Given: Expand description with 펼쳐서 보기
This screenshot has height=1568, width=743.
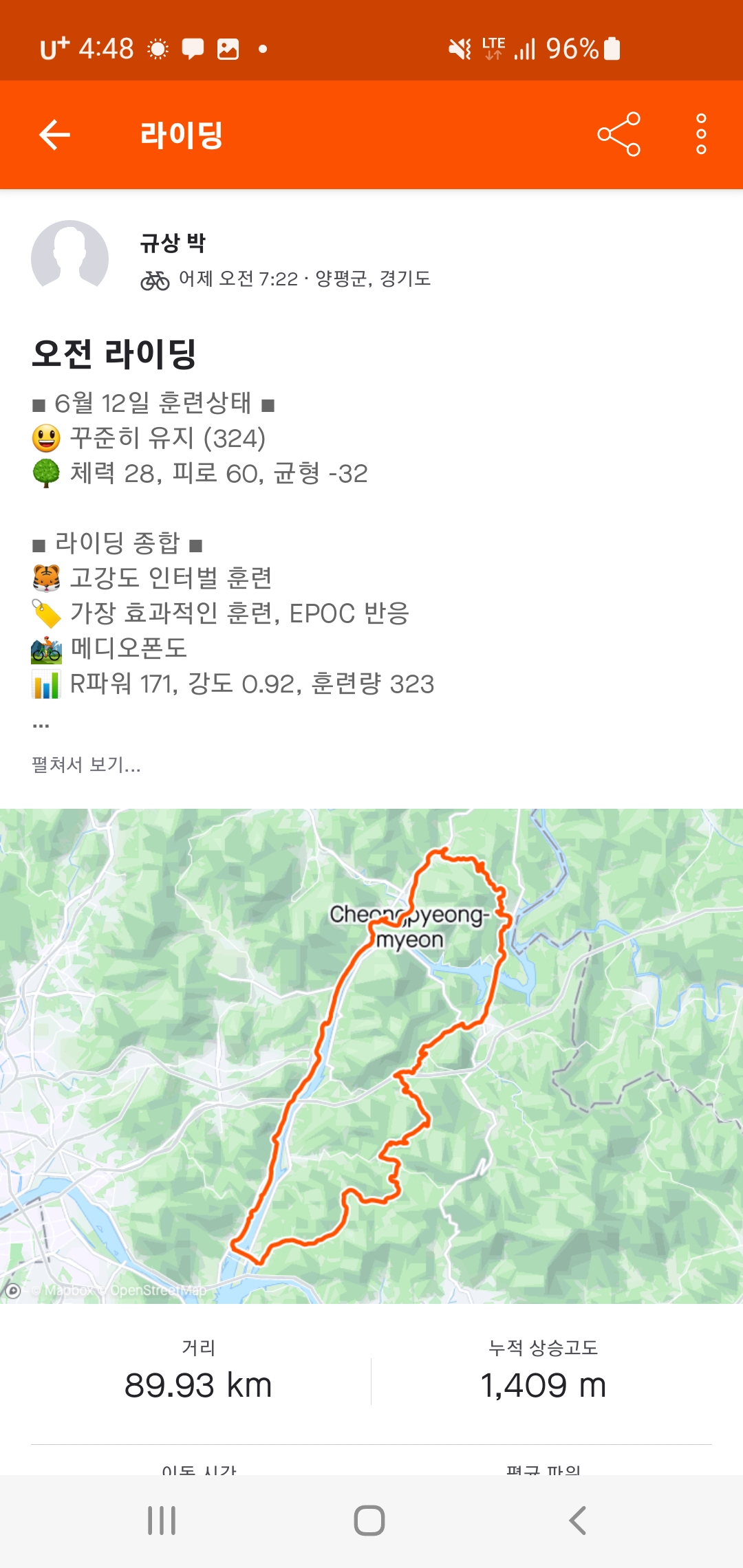Looking at the screenshot, I should pyautogui.click(x=87, y=764).
